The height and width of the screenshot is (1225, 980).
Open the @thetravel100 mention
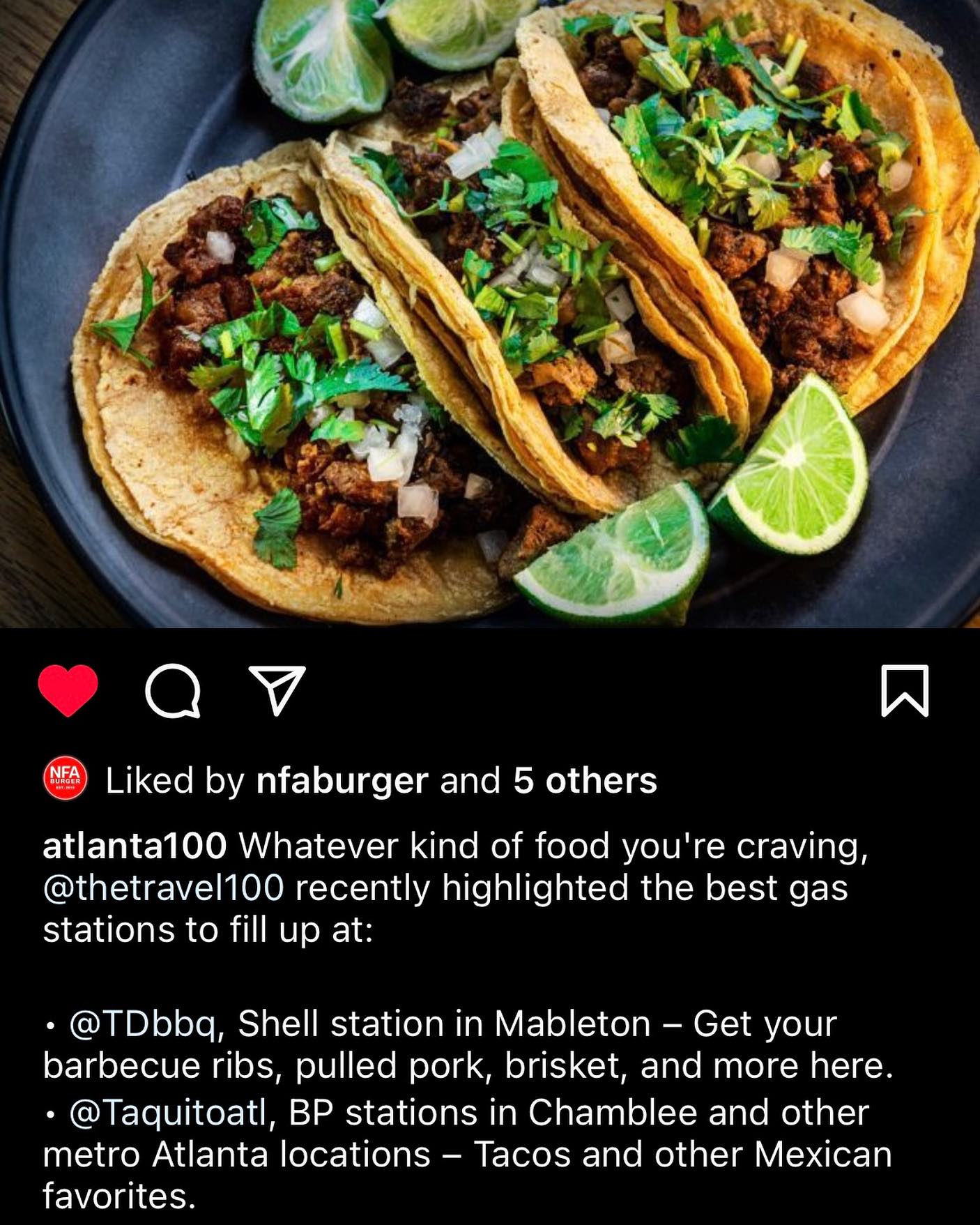(x=163, y=888)
